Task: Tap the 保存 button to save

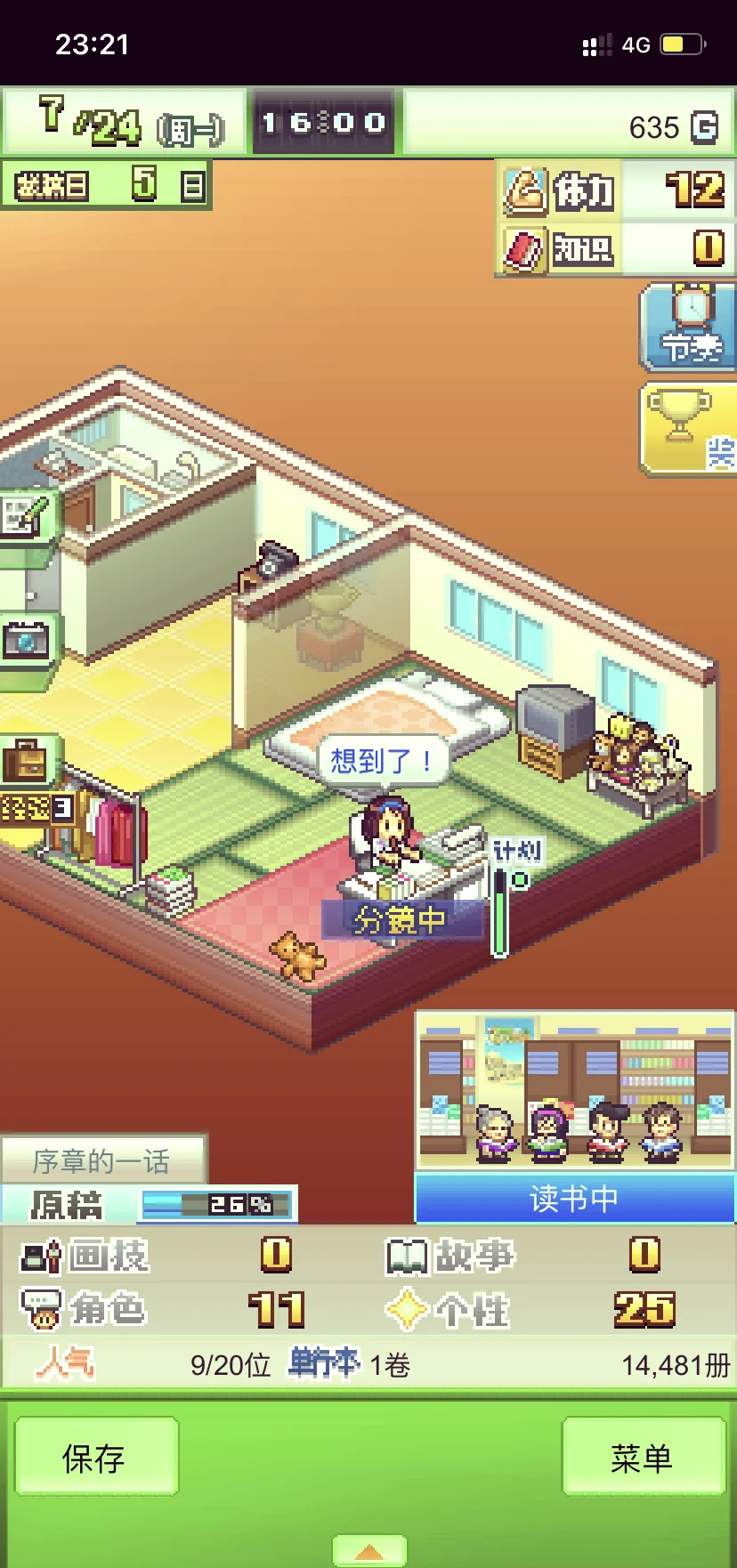Action: click(x=96, y=1458)
